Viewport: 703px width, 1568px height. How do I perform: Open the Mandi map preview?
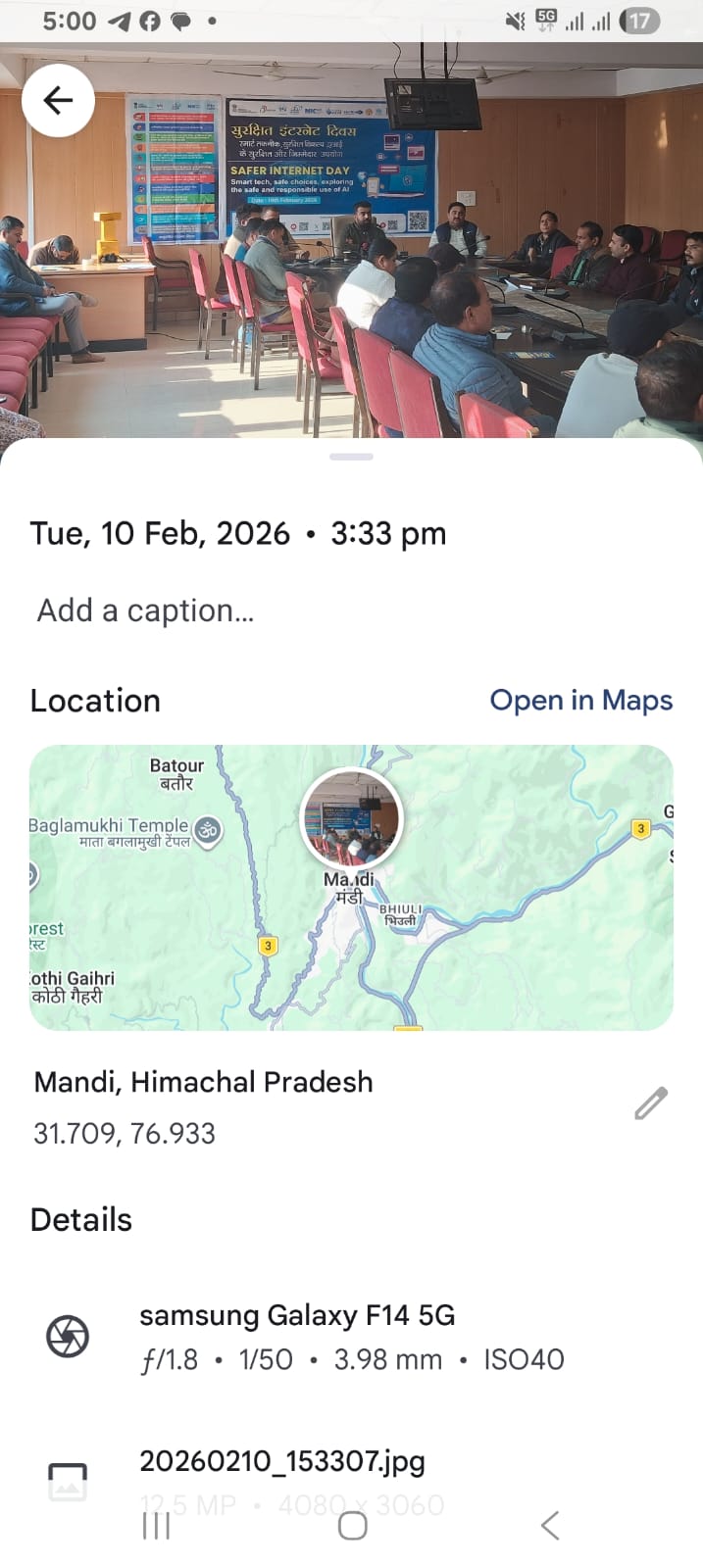tap(351, 888)
